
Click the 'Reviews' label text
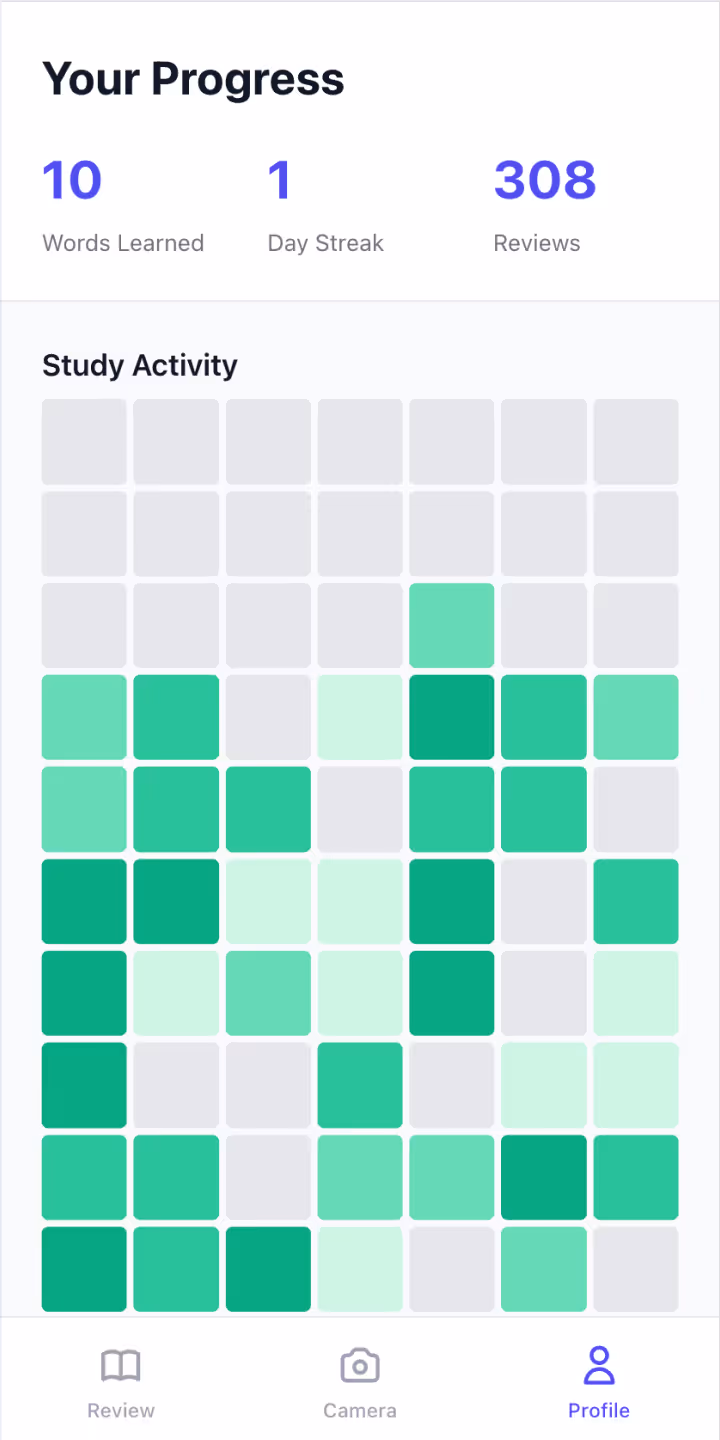pyautogui.click(x=537, y=243)
